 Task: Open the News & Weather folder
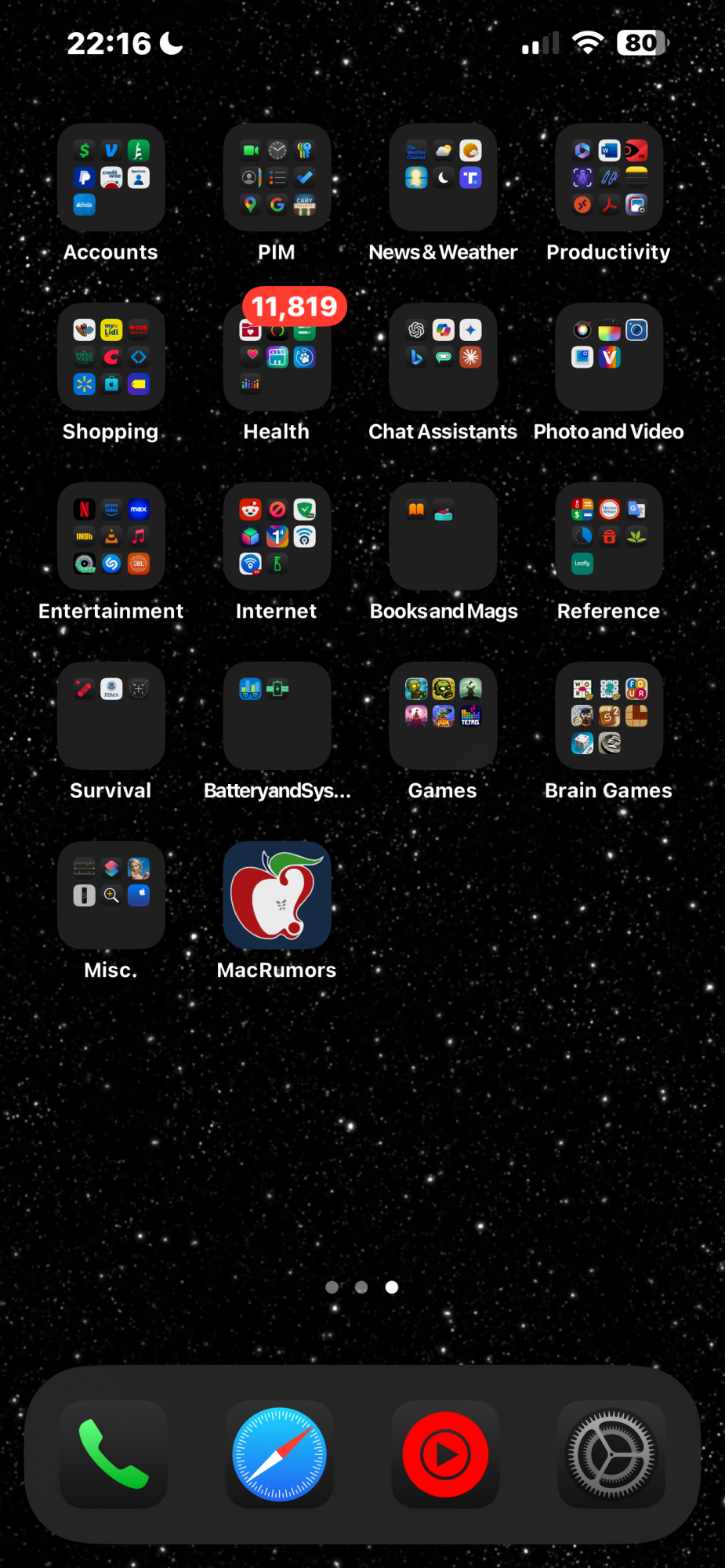coord(444,177)
